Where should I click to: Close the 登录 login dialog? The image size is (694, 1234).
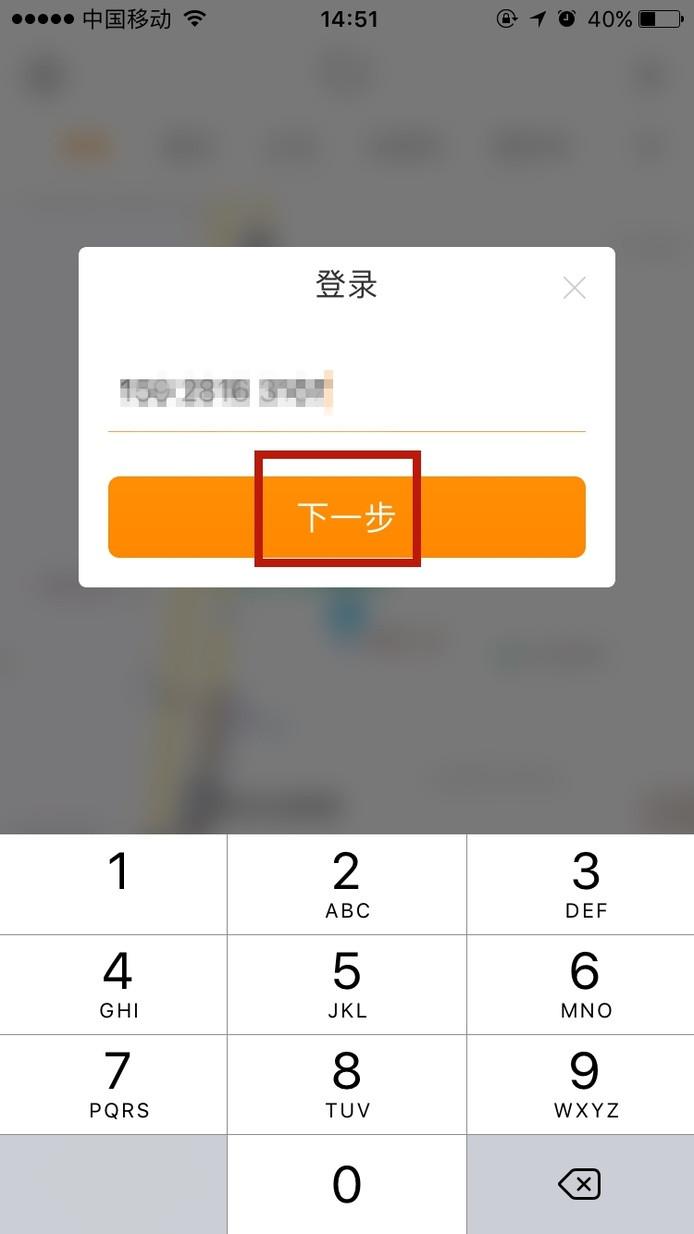coord(574,288)
